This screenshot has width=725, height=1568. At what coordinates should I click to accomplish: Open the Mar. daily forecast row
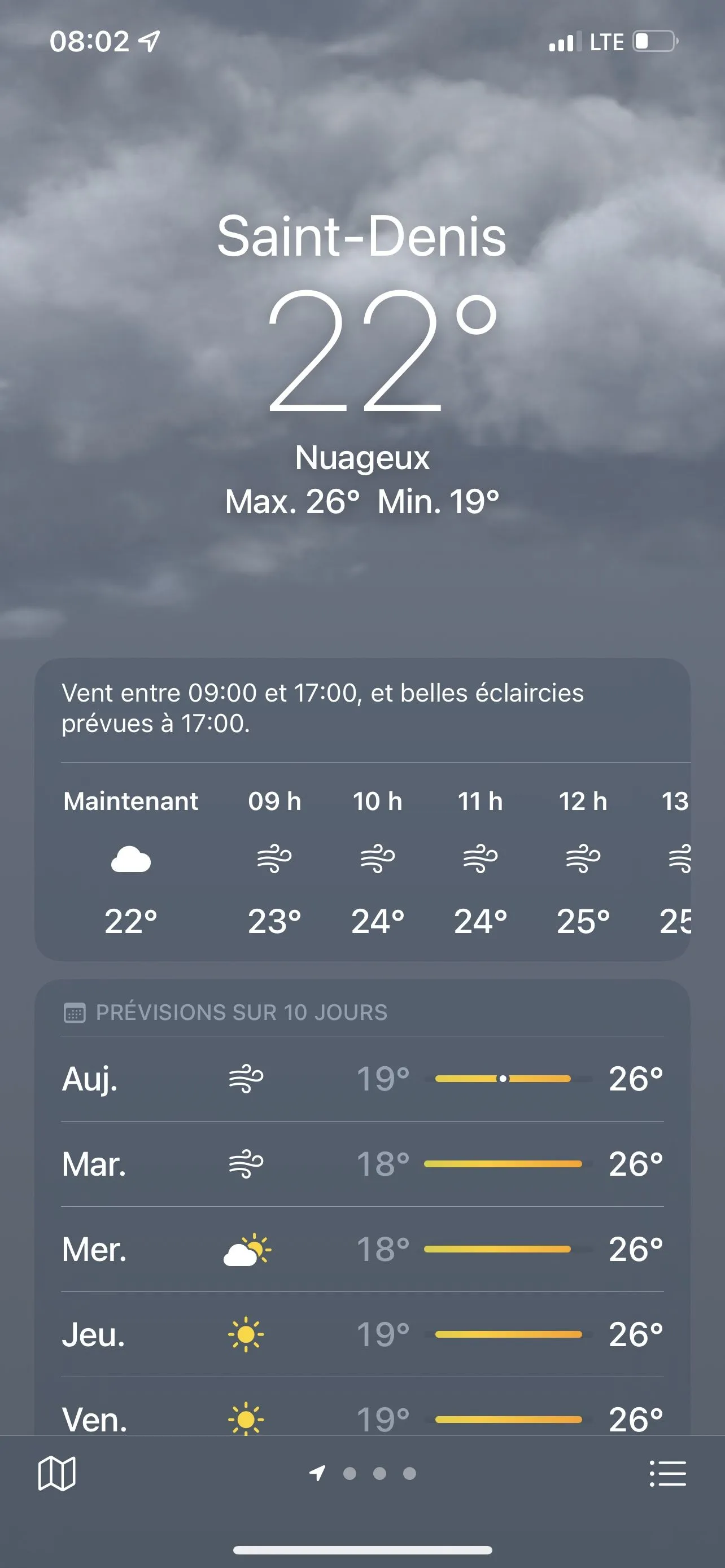[362, 1164]
